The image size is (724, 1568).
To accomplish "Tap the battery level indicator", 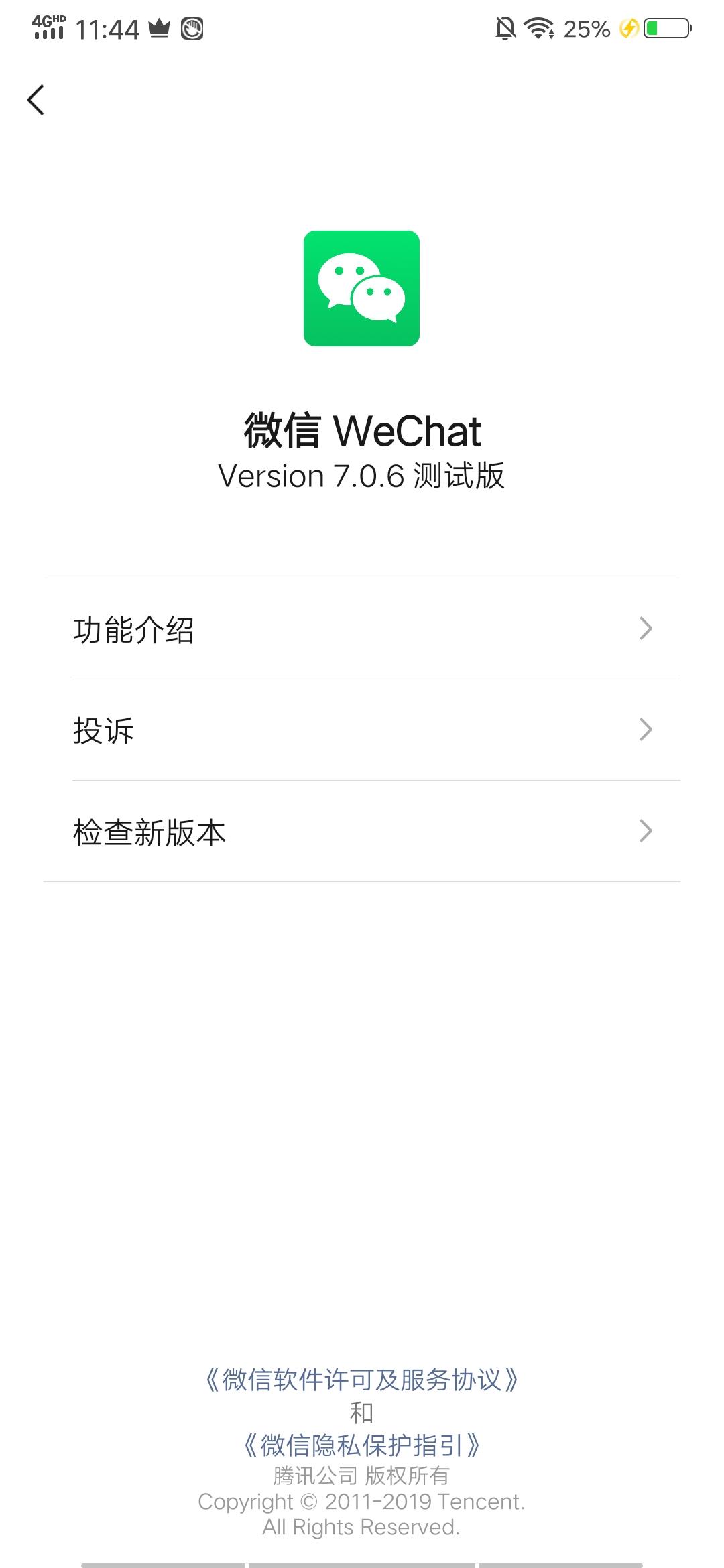I will 667,28.
